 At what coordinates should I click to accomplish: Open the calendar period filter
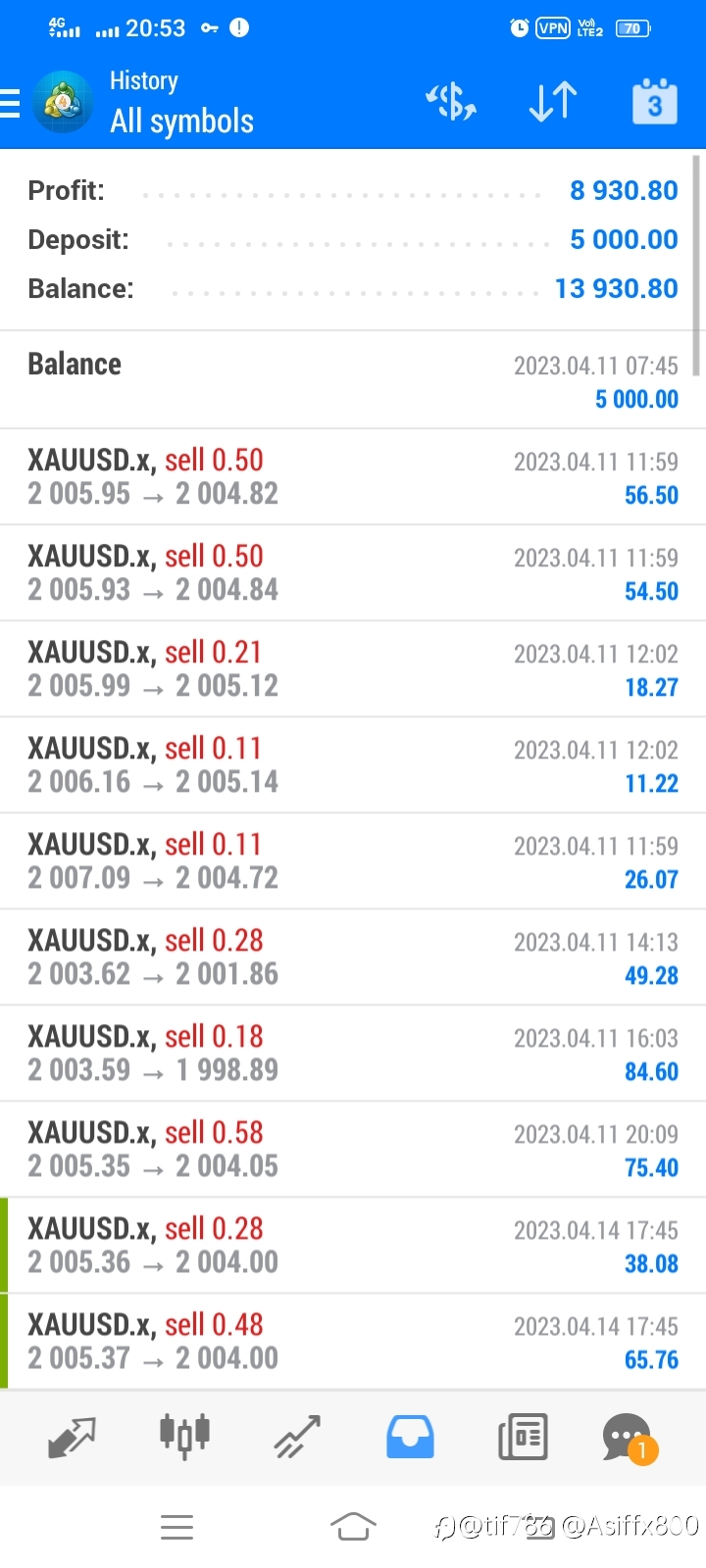coord(655,102)
